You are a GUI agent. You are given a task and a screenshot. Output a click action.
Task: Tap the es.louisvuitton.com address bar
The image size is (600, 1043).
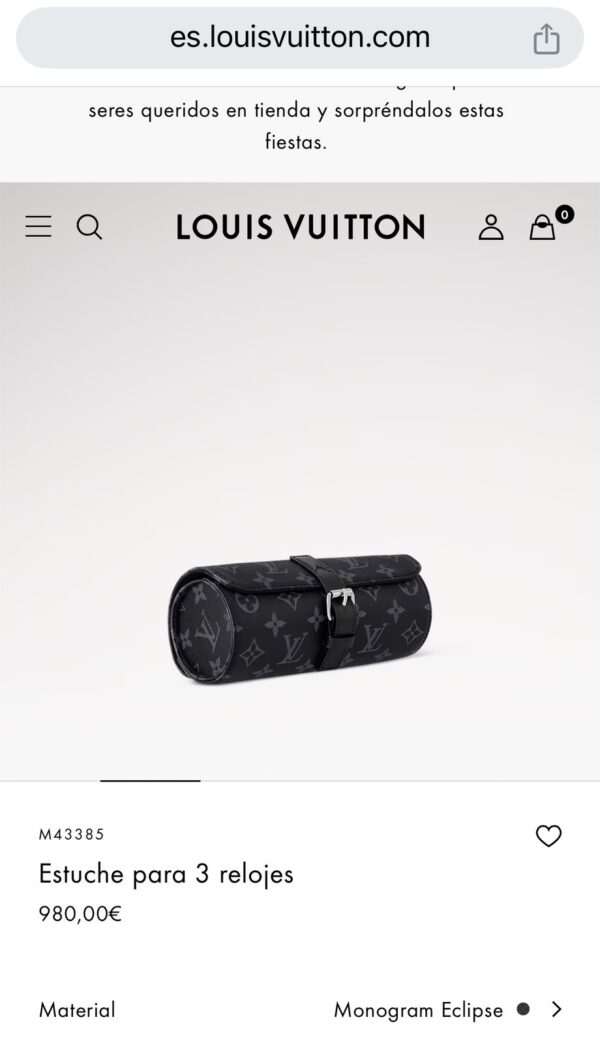click(299, 38)
